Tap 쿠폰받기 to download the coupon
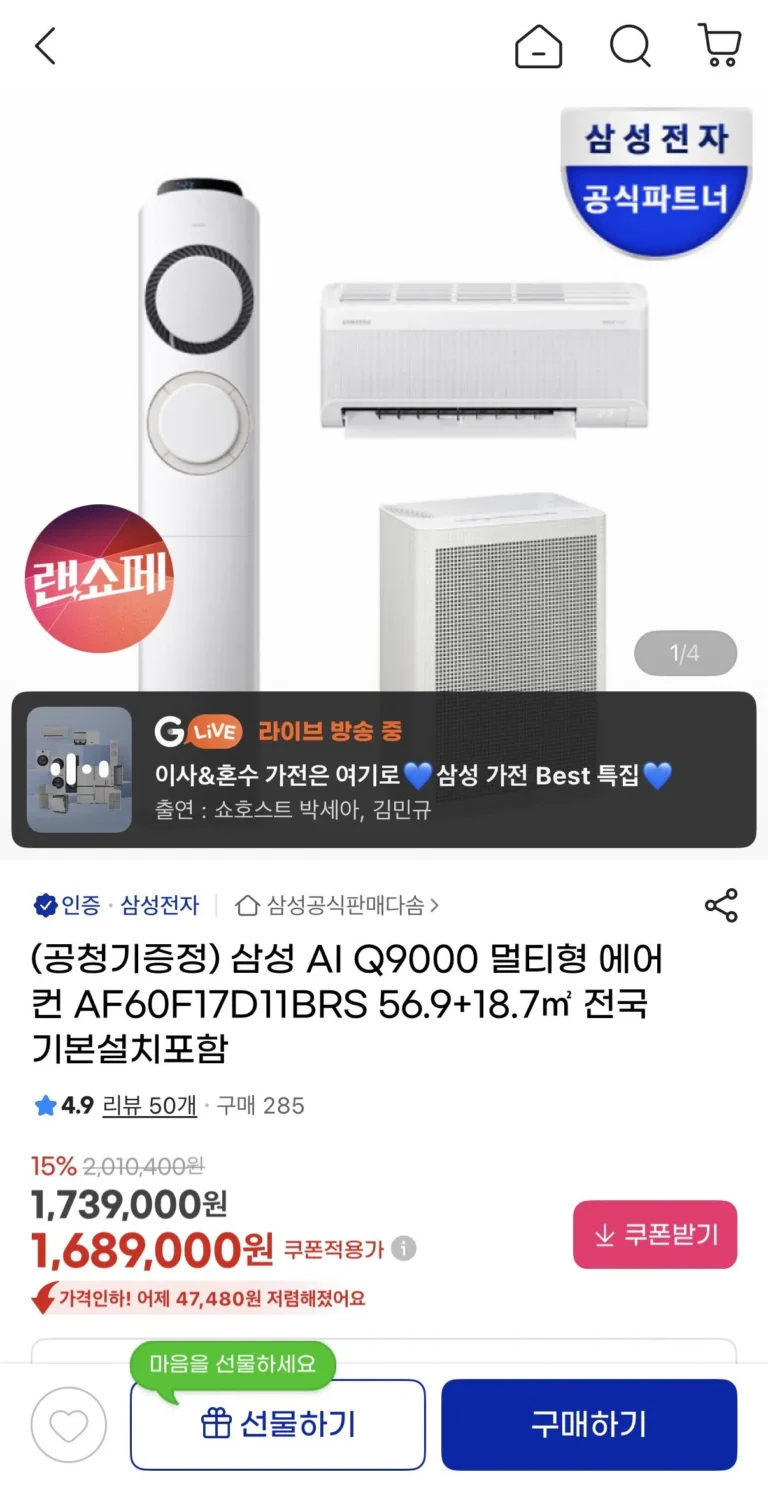The image size is (768, 1486). tap(655, 1235)
